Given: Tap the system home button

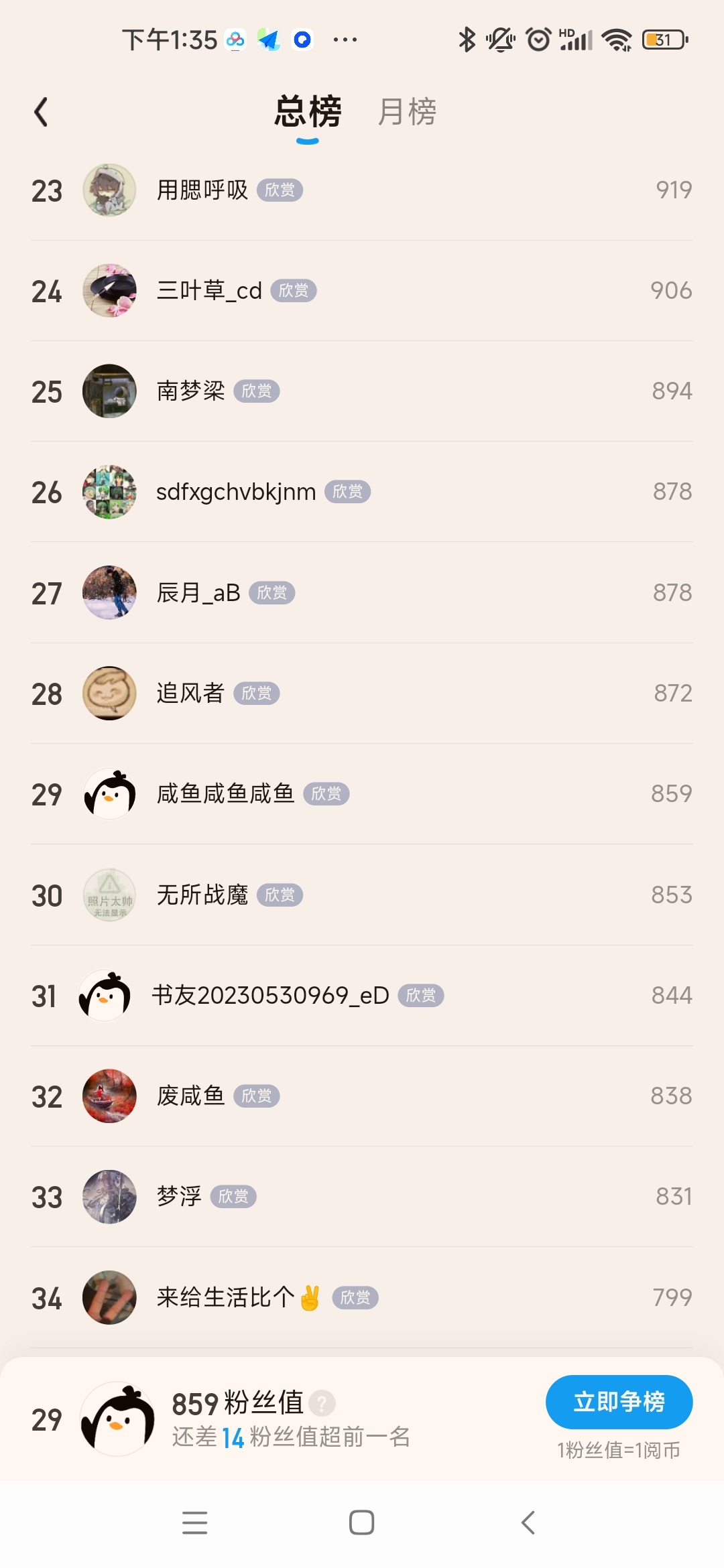Looking at the screenshot, I should coord(361,1522).
